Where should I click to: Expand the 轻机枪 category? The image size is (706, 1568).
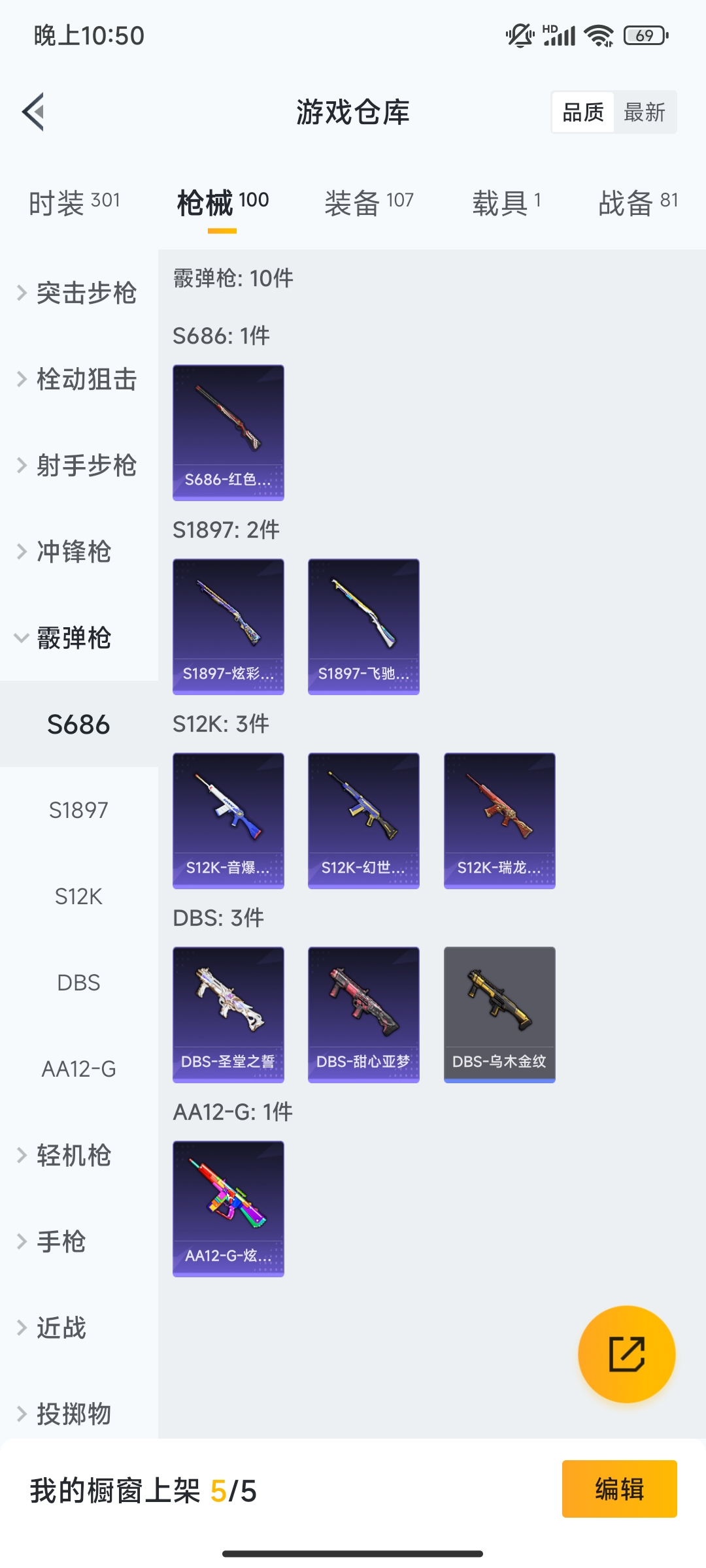pyautogui.click(x=78, y=1155)
